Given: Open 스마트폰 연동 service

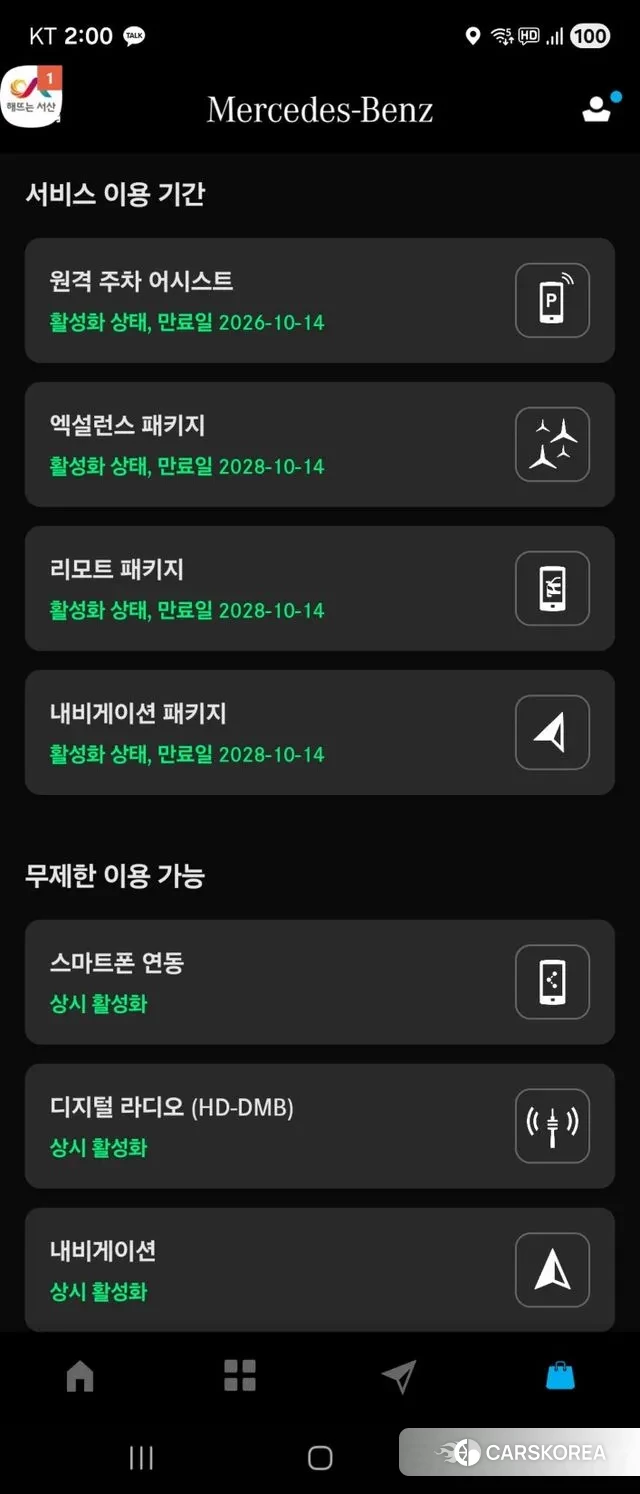Looking at the screenshot, I should click(319, 982).
